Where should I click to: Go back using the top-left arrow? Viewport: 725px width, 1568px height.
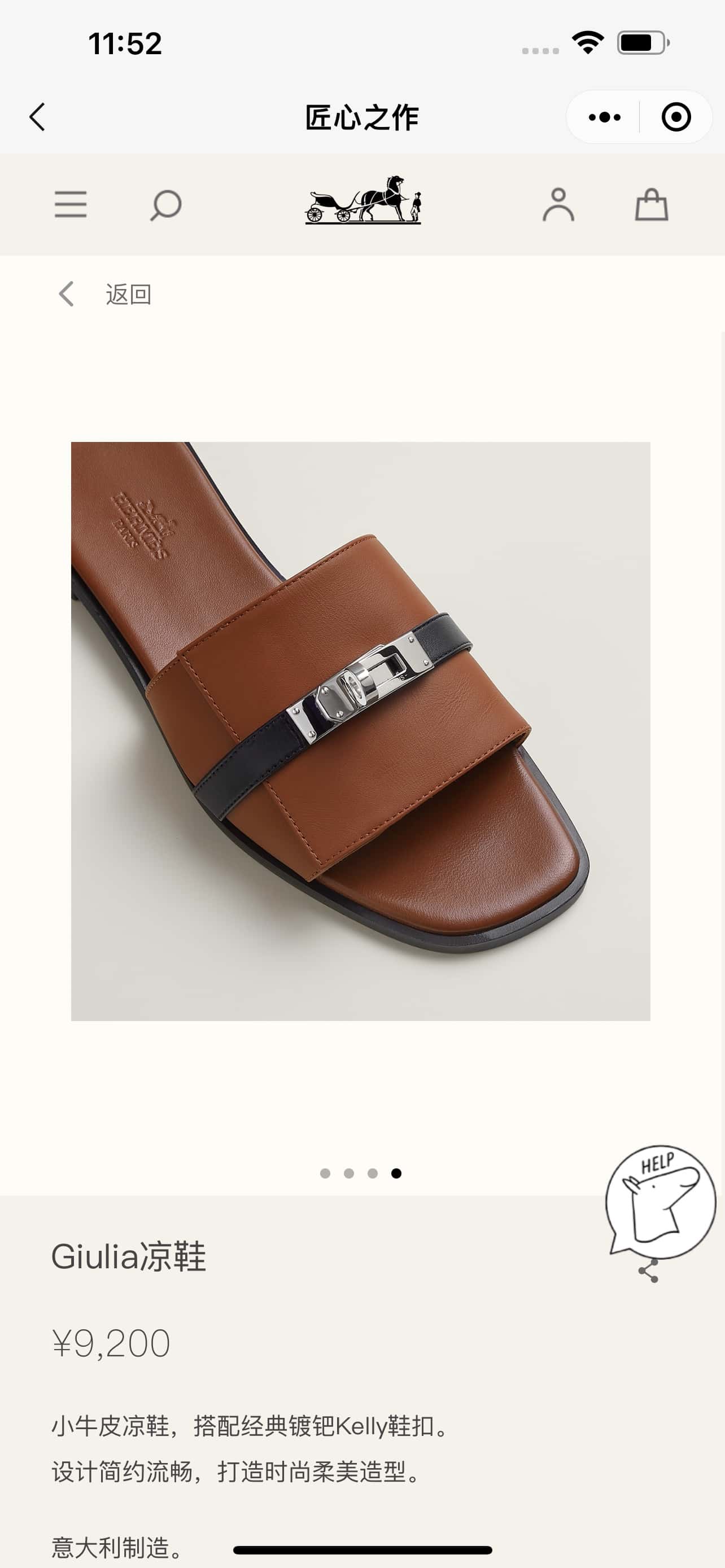[37, 117]
